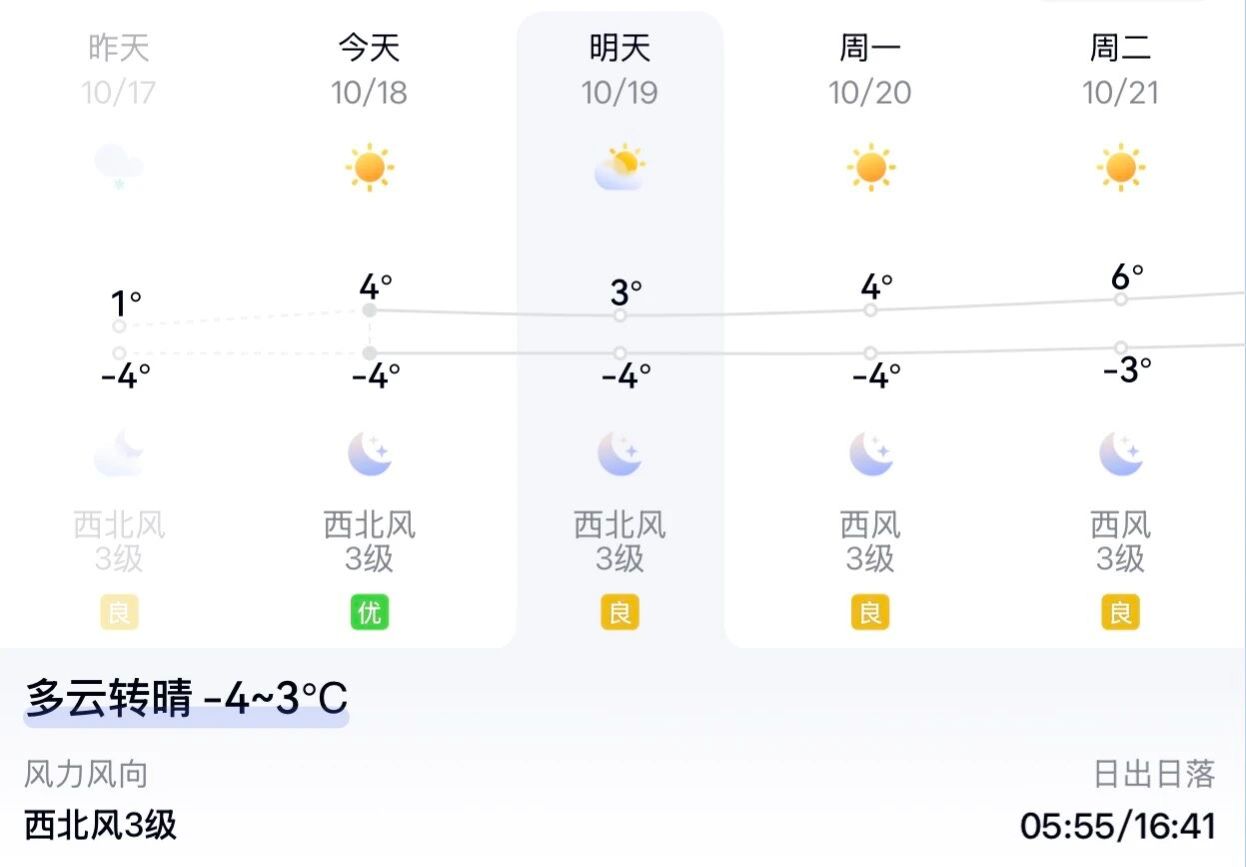The height and width of the screenshot is (867, 1246).
Task: Select today's 10/18 forecast column
Action: (x=369, y=330)
